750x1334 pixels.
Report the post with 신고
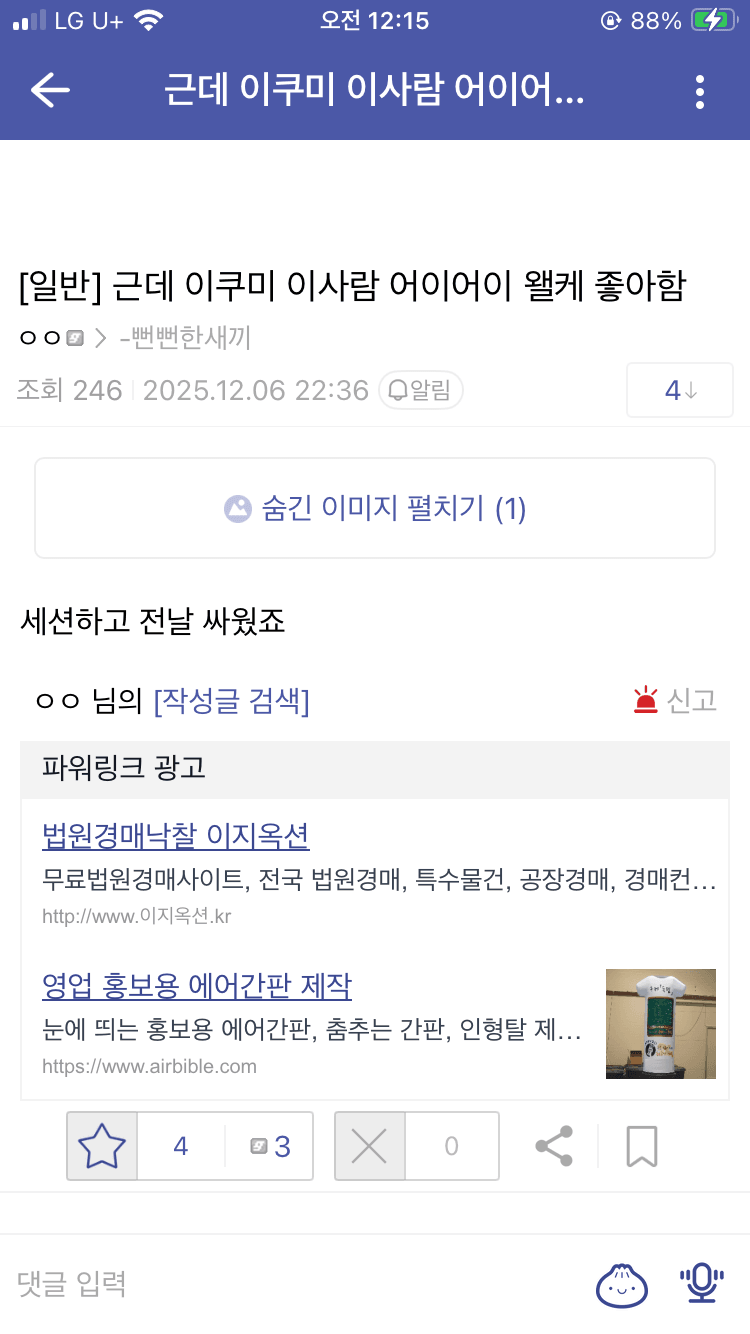tap(675, 700)
